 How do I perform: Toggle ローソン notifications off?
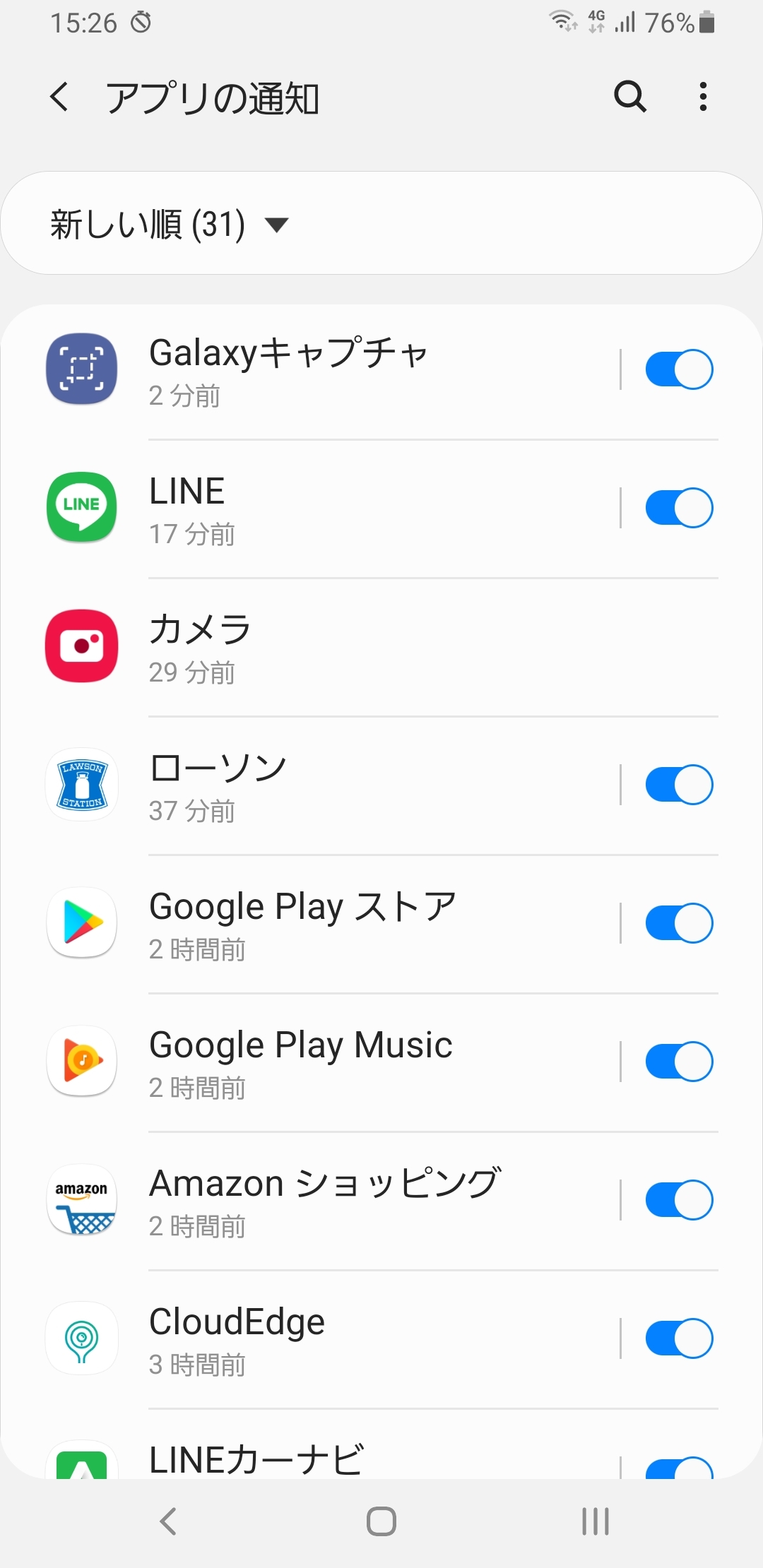pos(678,785)
